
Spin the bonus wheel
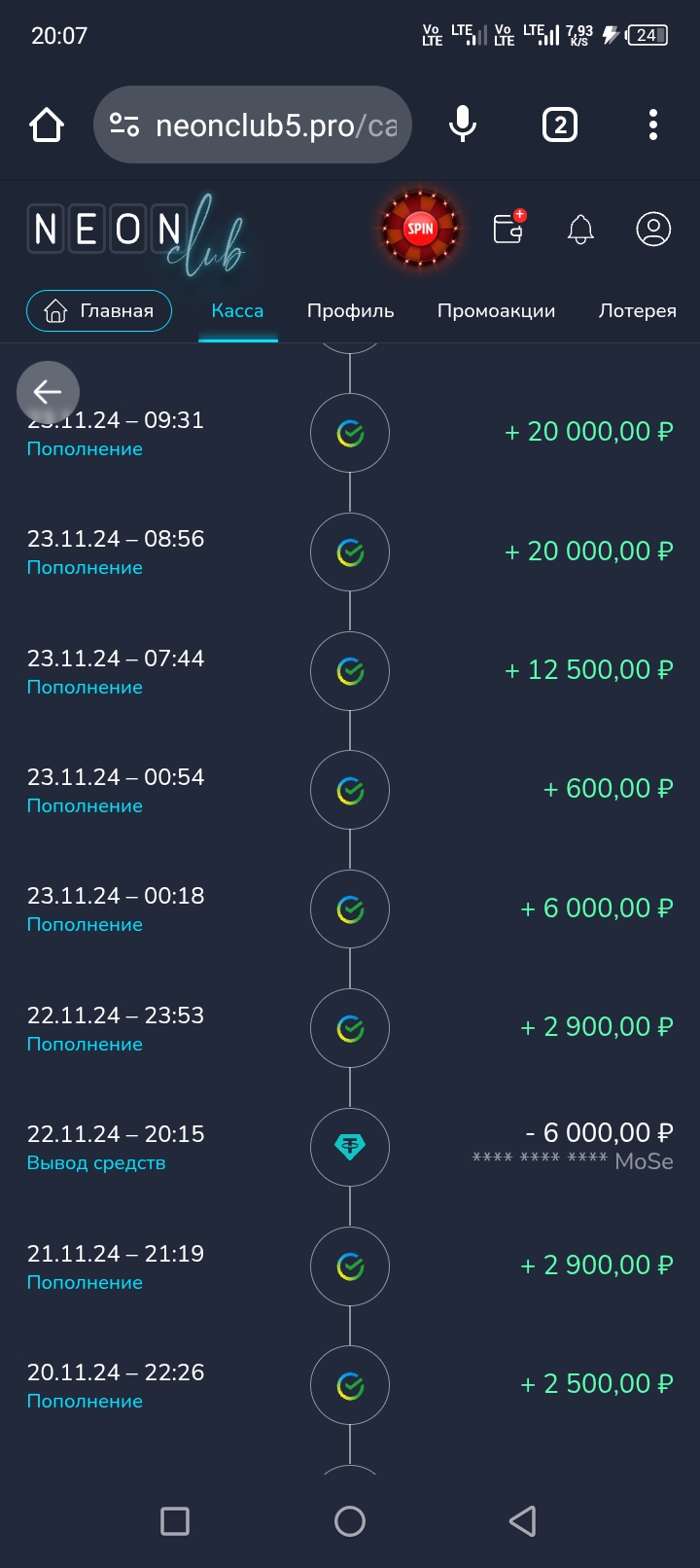tap(420, 230)
